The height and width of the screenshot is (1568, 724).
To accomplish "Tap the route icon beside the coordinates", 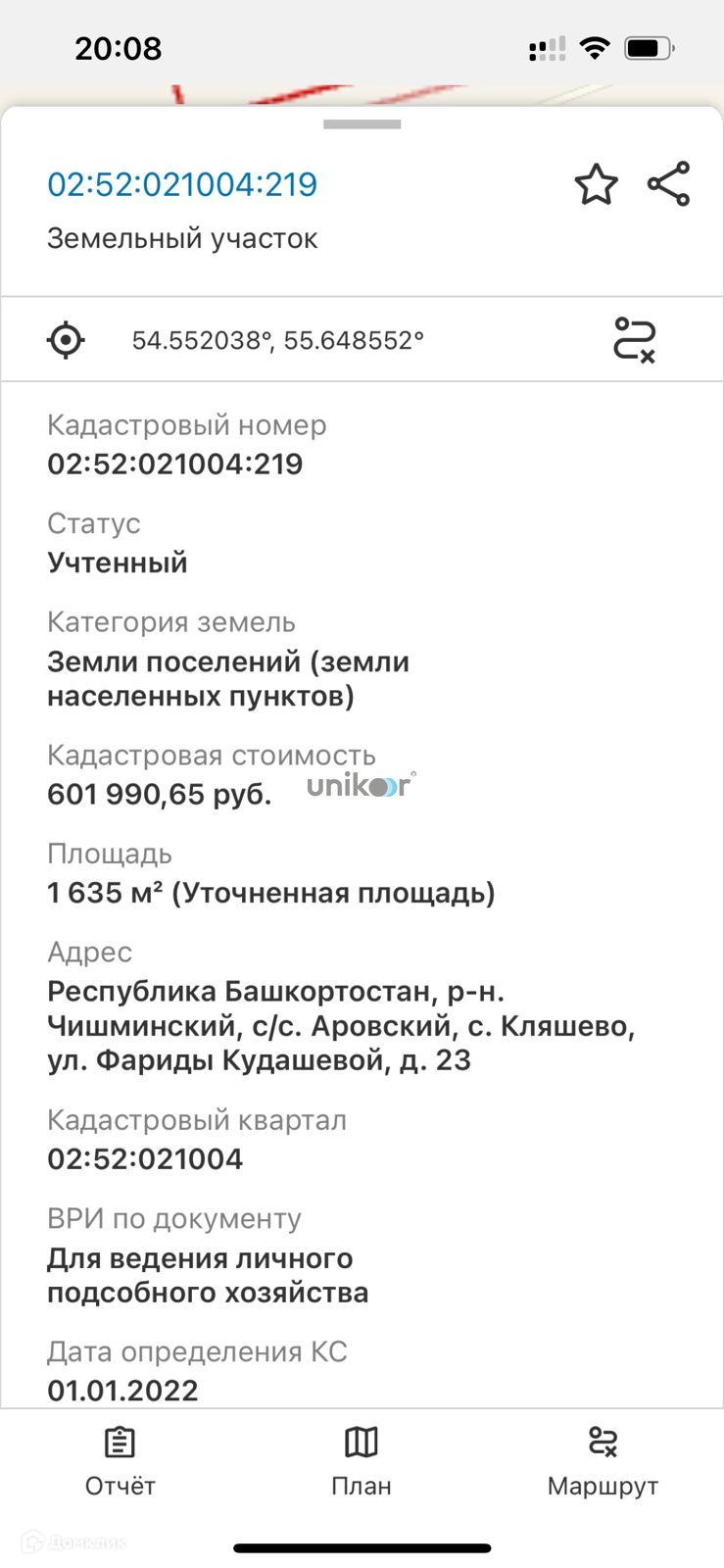I will (x=634, y=340).
